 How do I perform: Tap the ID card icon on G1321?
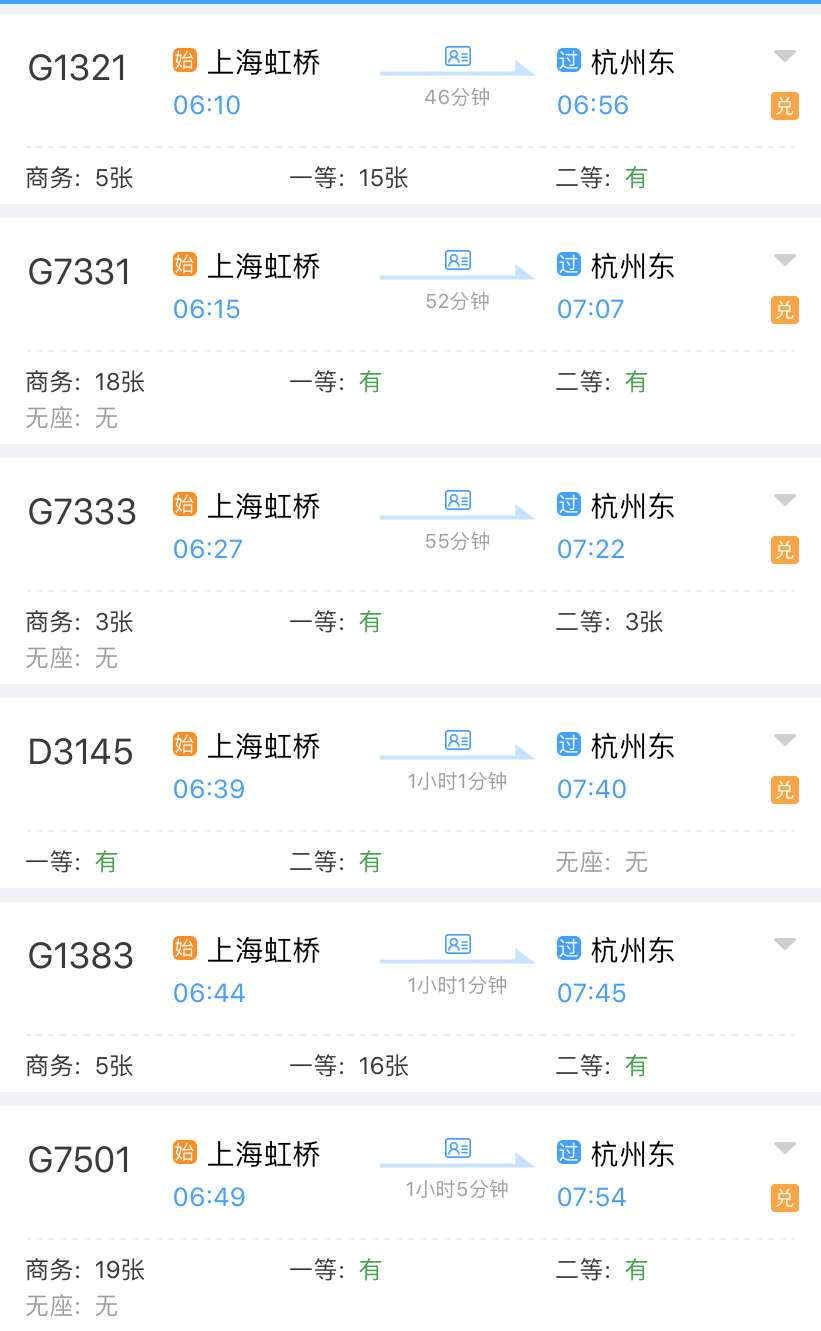pos(458,57)
